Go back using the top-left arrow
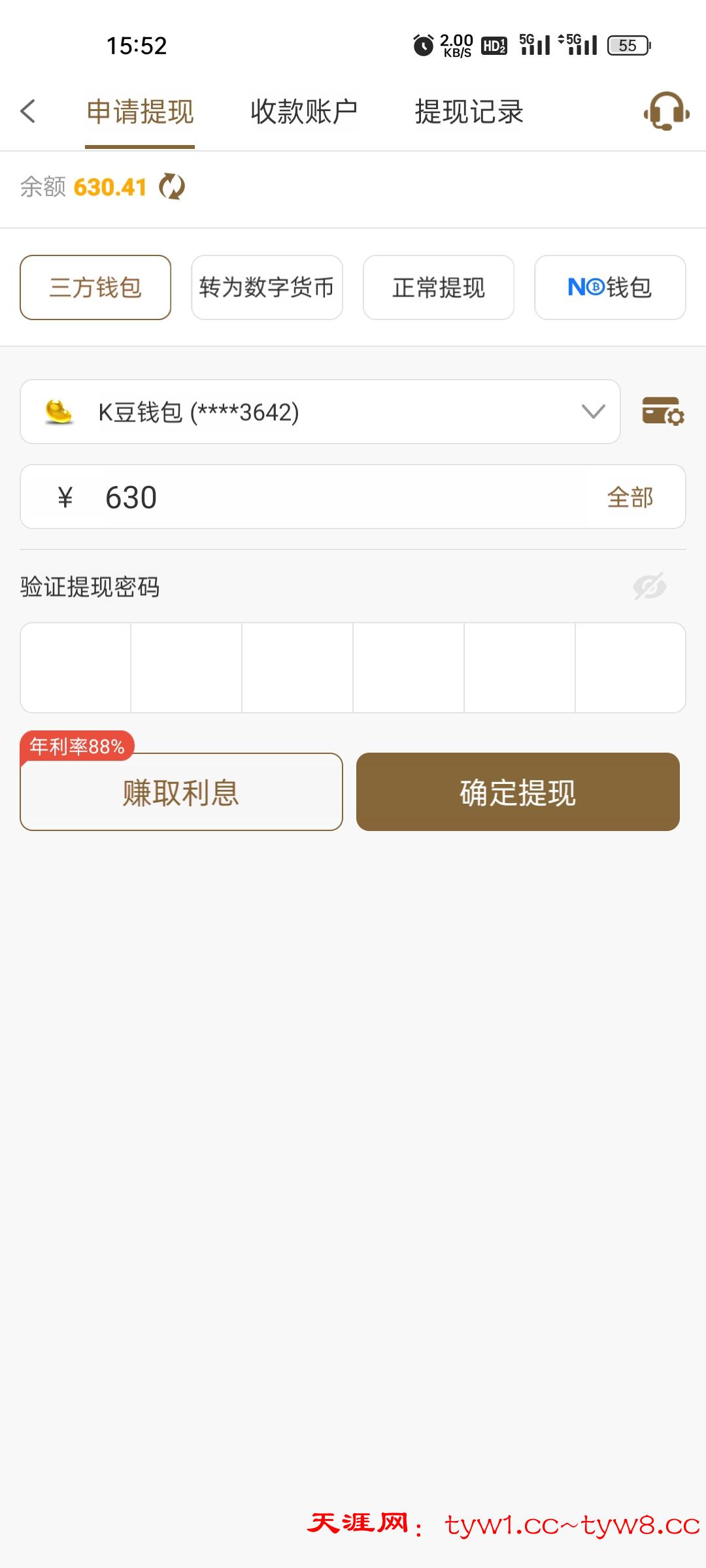 tap(27, 111)
